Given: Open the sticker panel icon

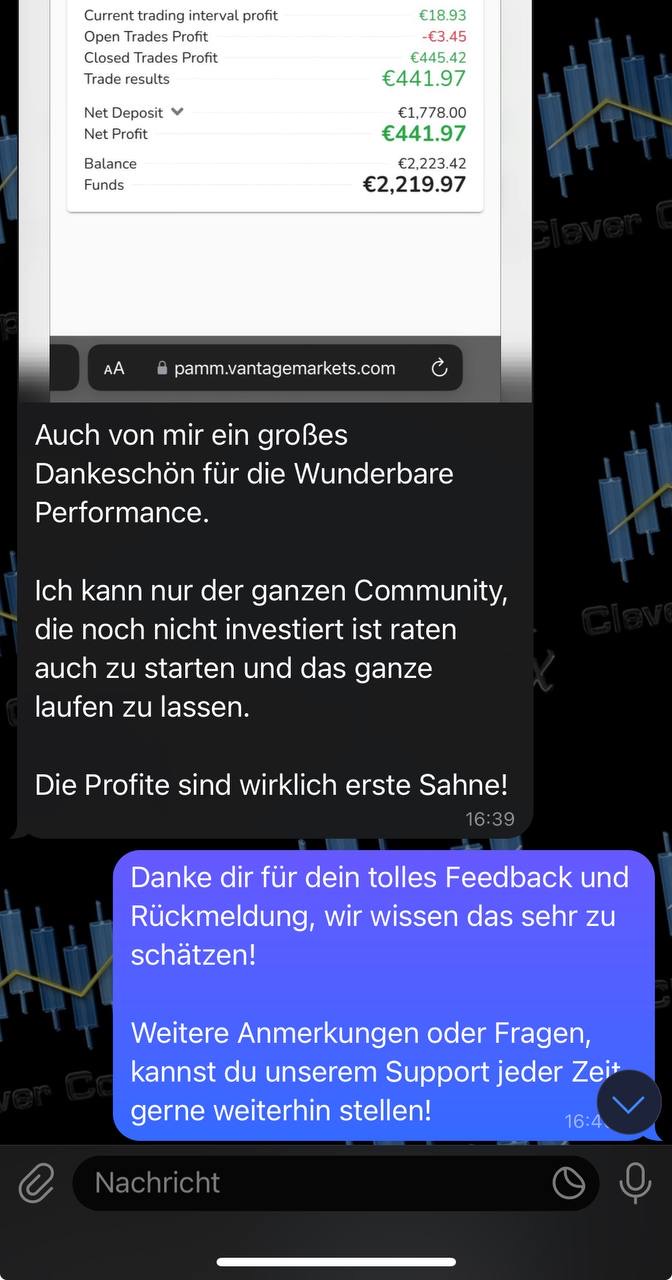Looking at the screenshot, I should pos(568,1183).
